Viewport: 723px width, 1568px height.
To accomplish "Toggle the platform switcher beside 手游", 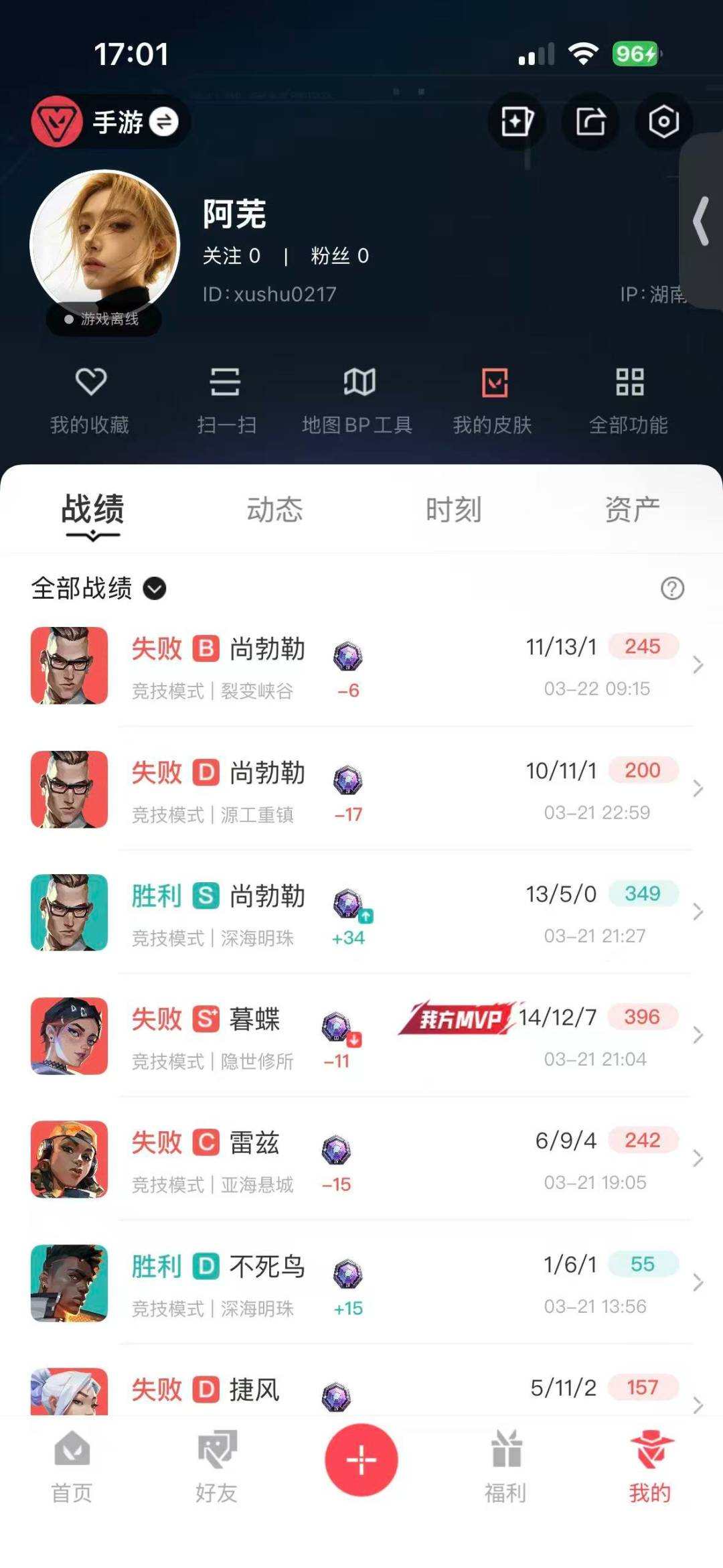I will pyautogui.click(x=165, y=123).
